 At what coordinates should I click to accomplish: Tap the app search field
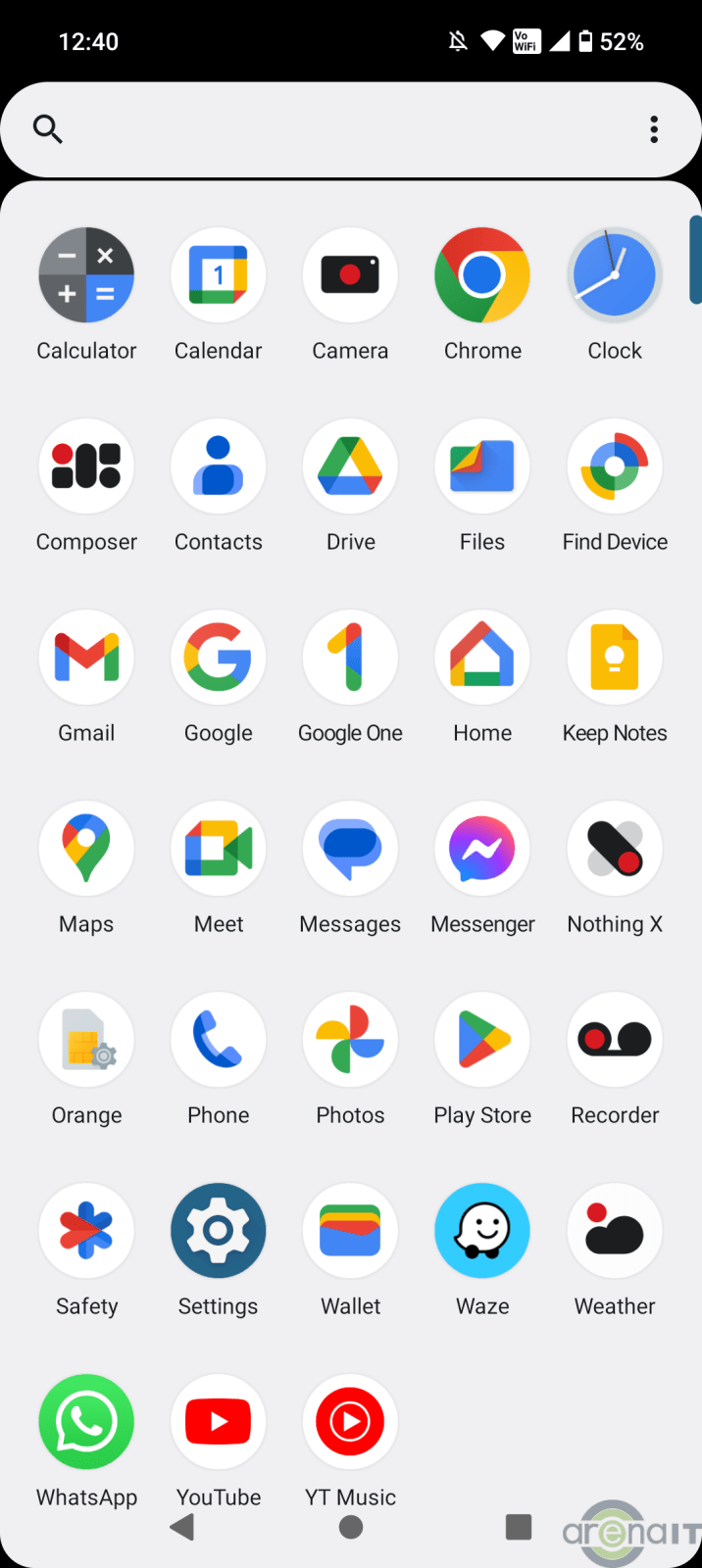[x=333, y=129]
